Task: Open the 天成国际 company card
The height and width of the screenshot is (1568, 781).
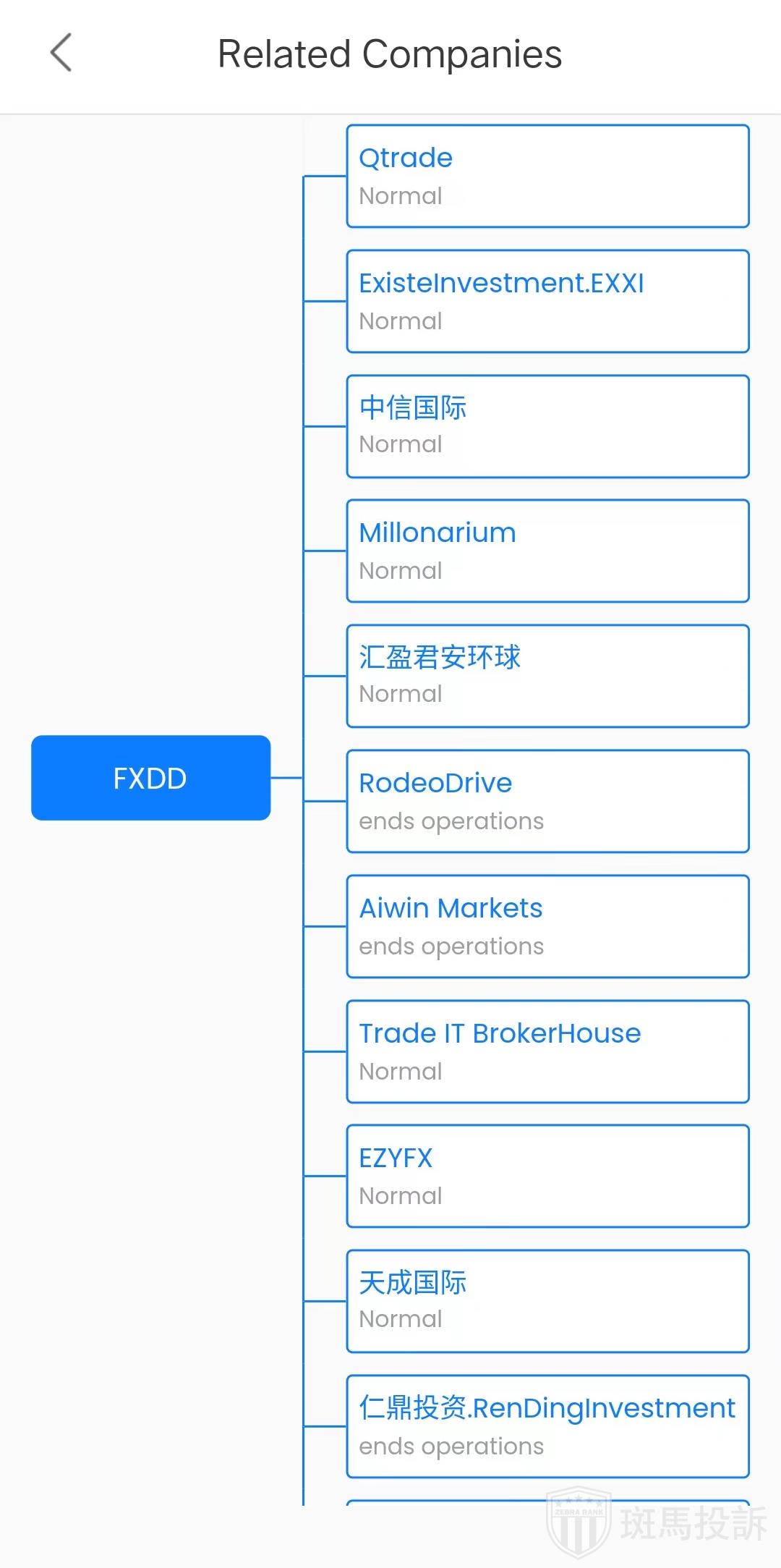Action: [547, 1301]
